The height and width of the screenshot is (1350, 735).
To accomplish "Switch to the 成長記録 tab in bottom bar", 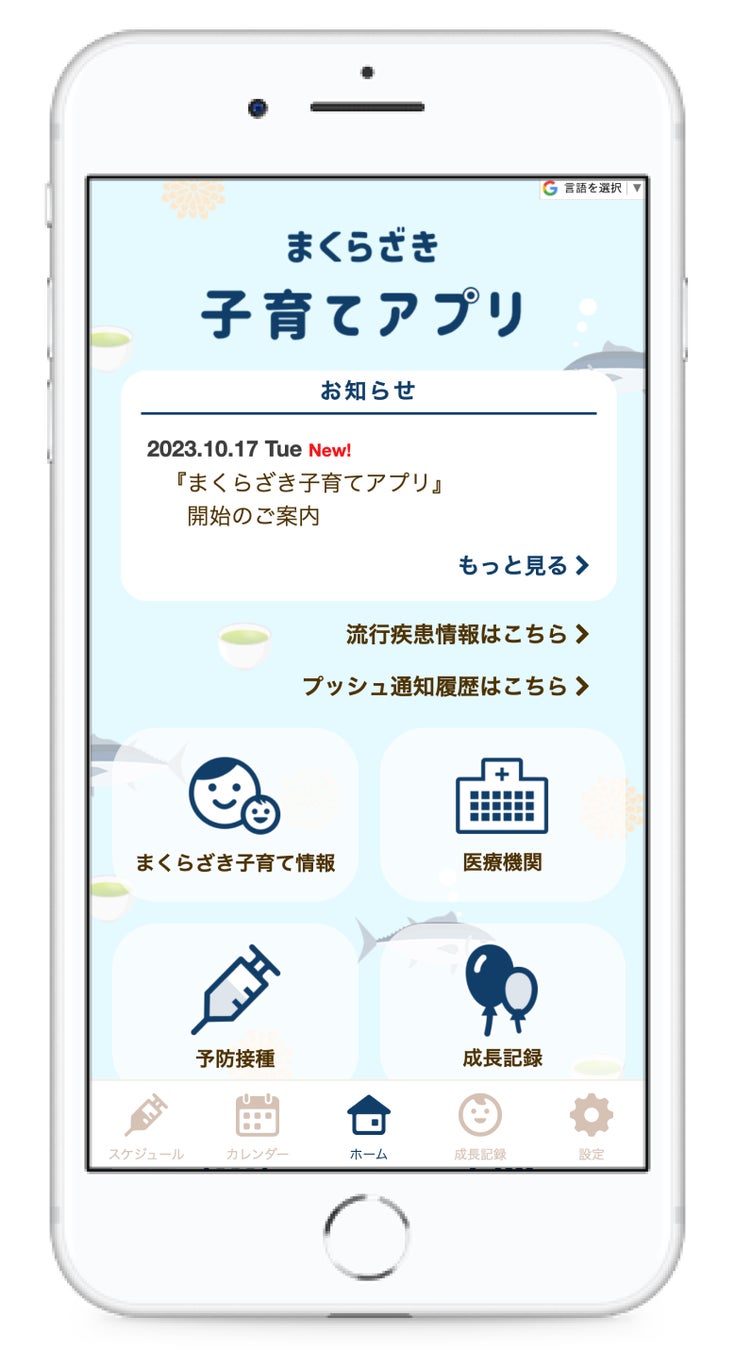I will point(480,1126).
